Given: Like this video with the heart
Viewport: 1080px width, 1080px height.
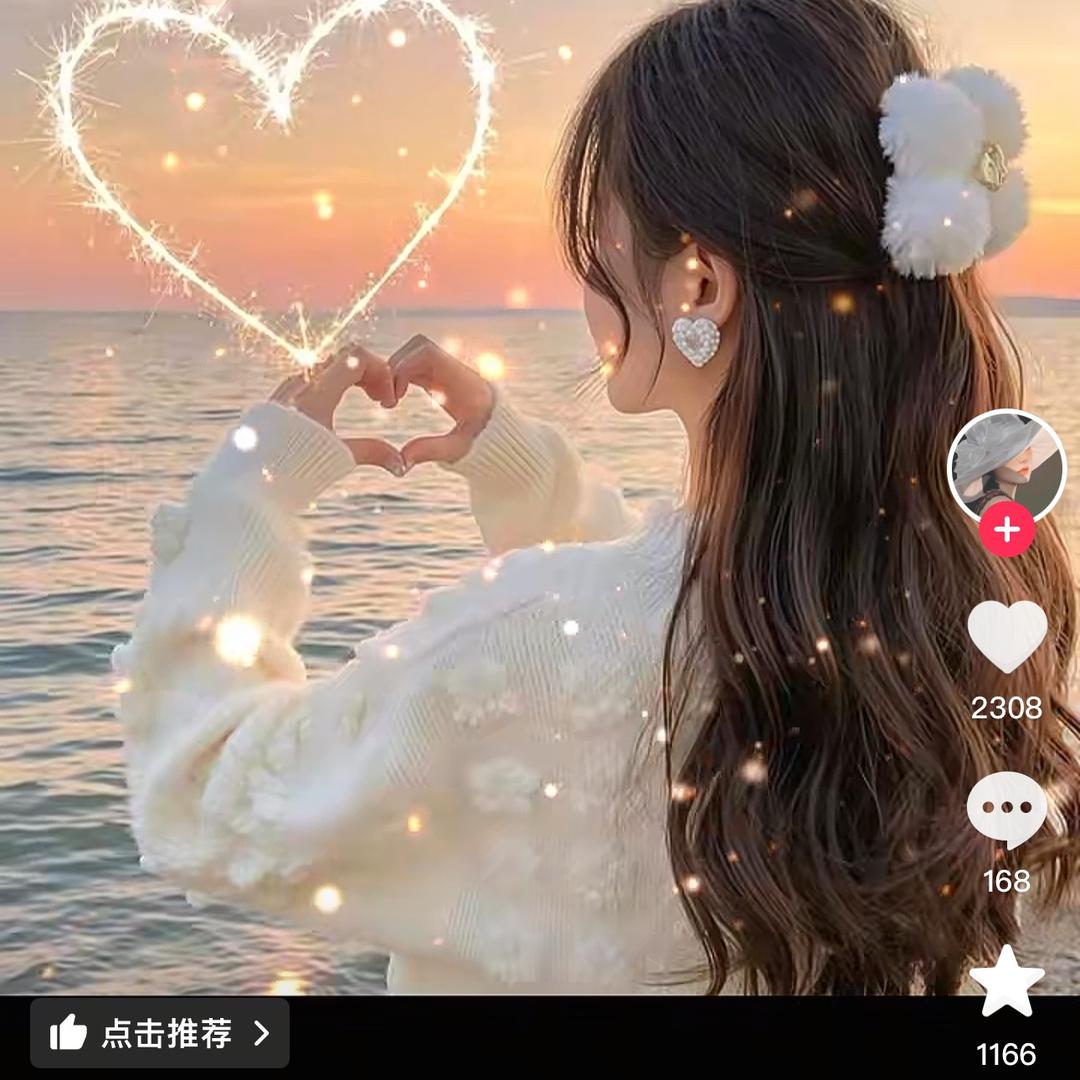Looking at the screenshot, I should tap(1007, 636).
